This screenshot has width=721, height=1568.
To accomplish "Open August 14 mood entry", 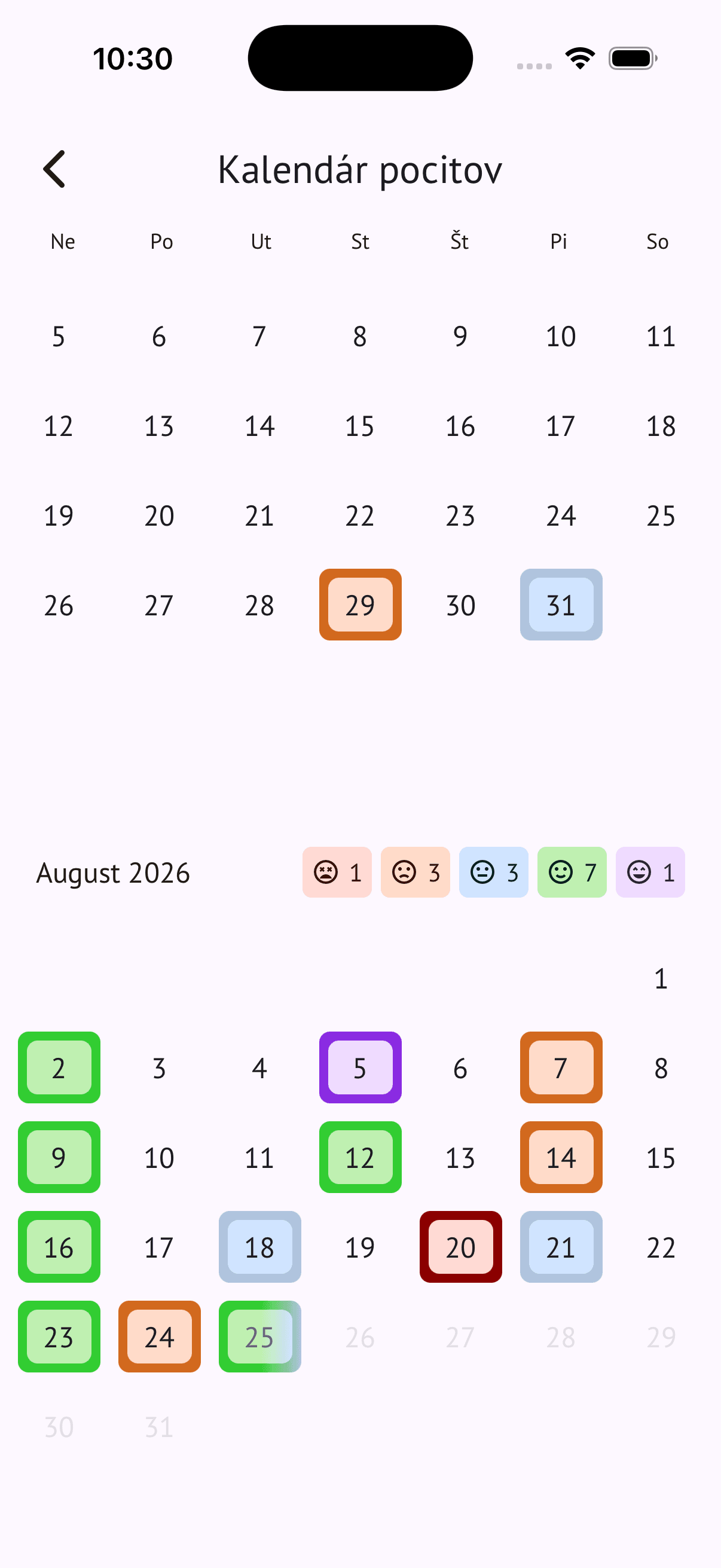I will coord(561,1157).
